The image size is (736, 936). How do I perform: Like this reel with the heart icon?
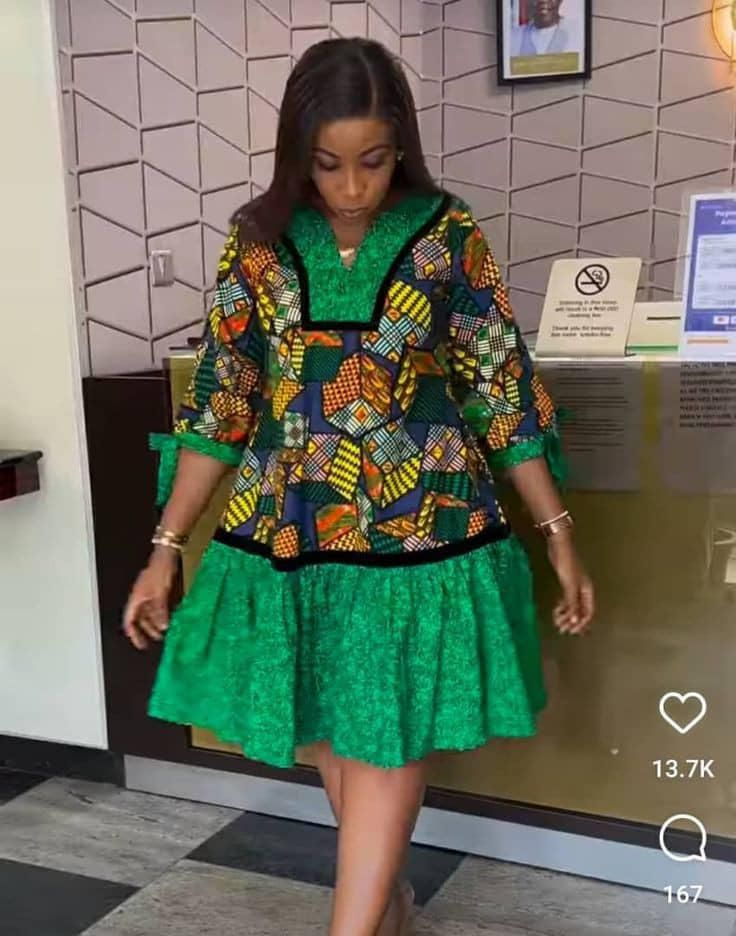tap(683, 712)
